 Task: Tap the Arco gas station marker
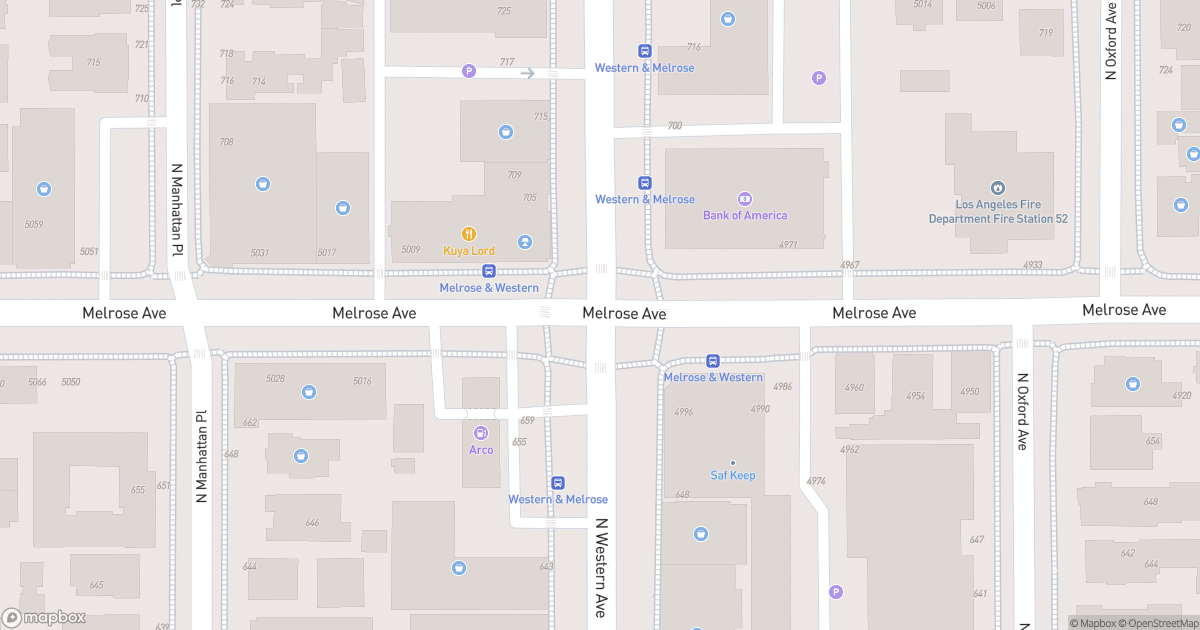click(x=481, y=433)
